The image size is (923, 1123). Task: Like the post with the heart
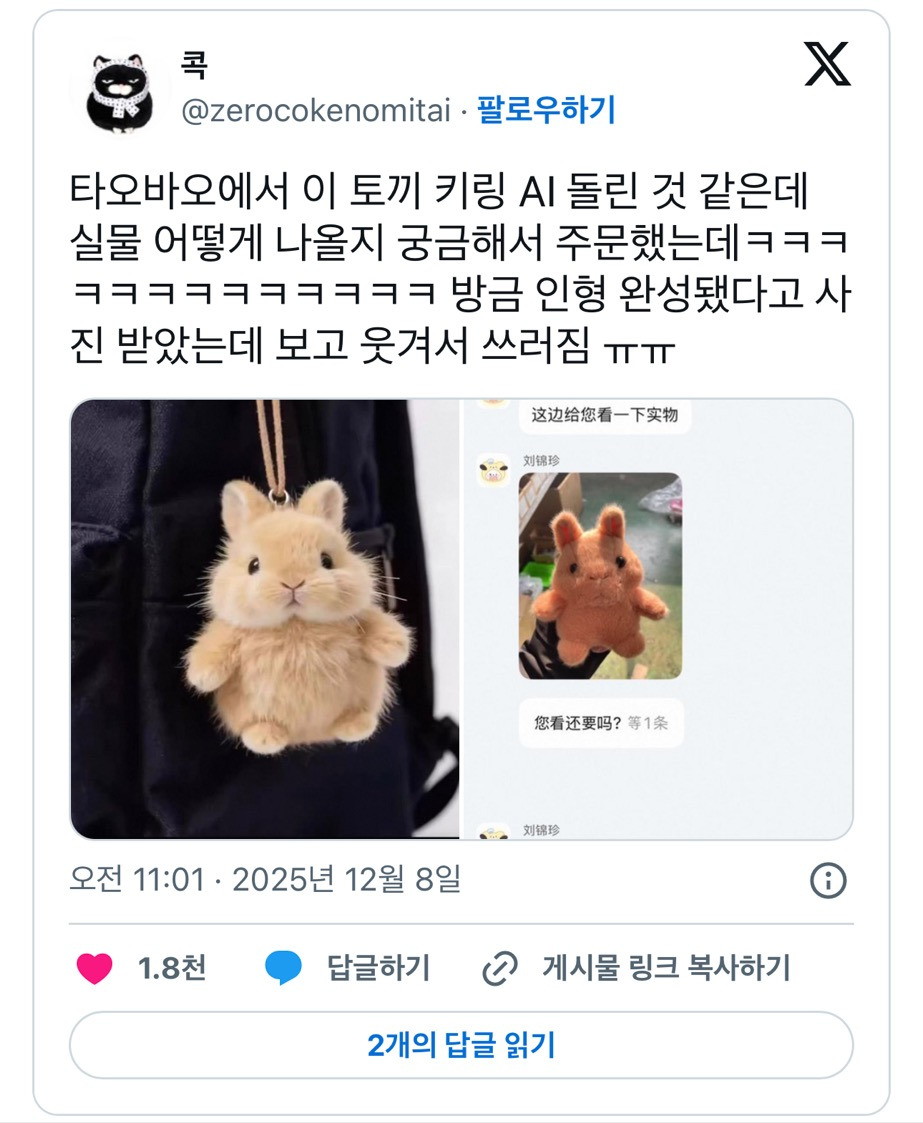(95, 968)
